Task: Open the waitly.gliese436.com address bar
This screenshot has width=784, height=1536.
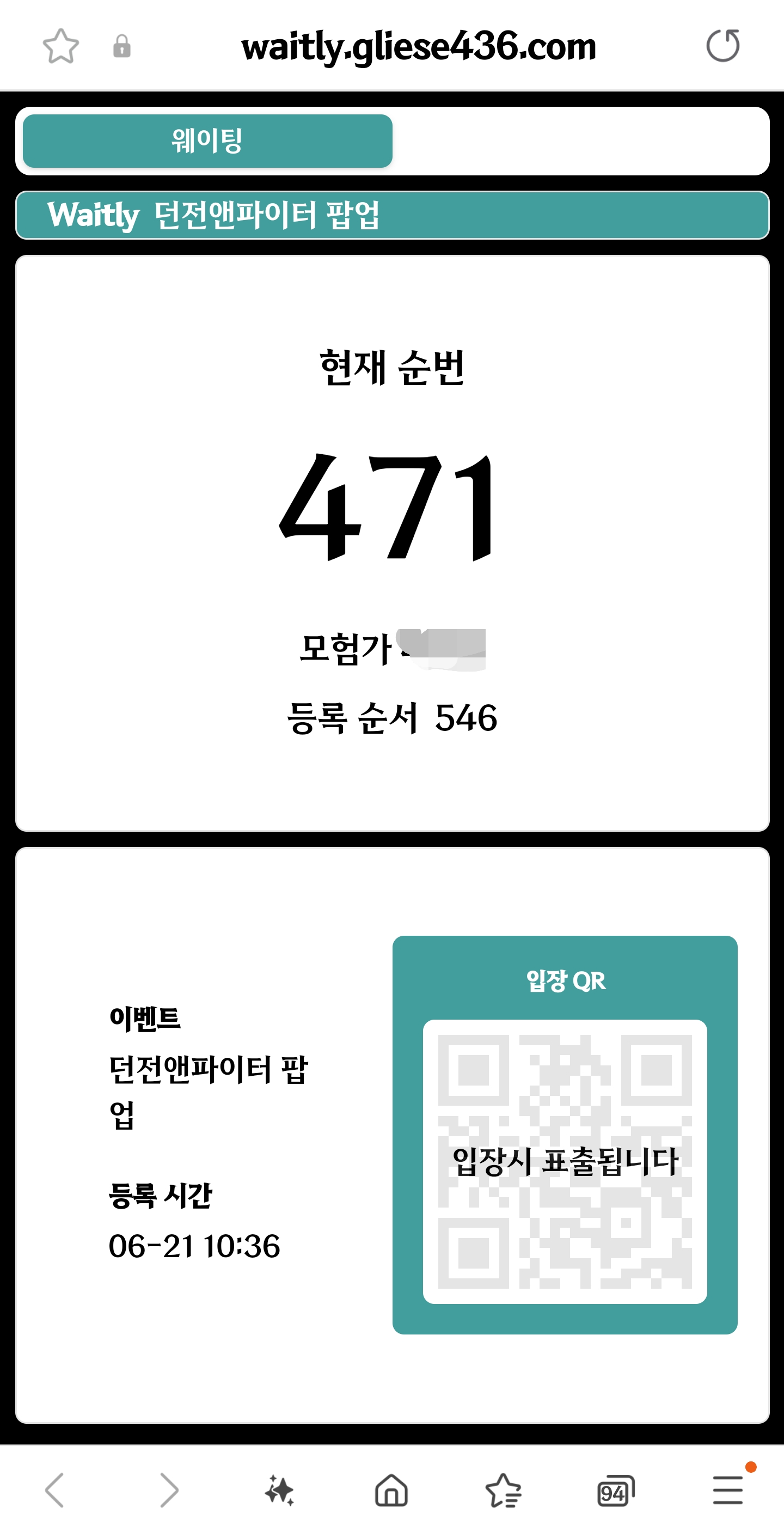Action: pos(419,46)
